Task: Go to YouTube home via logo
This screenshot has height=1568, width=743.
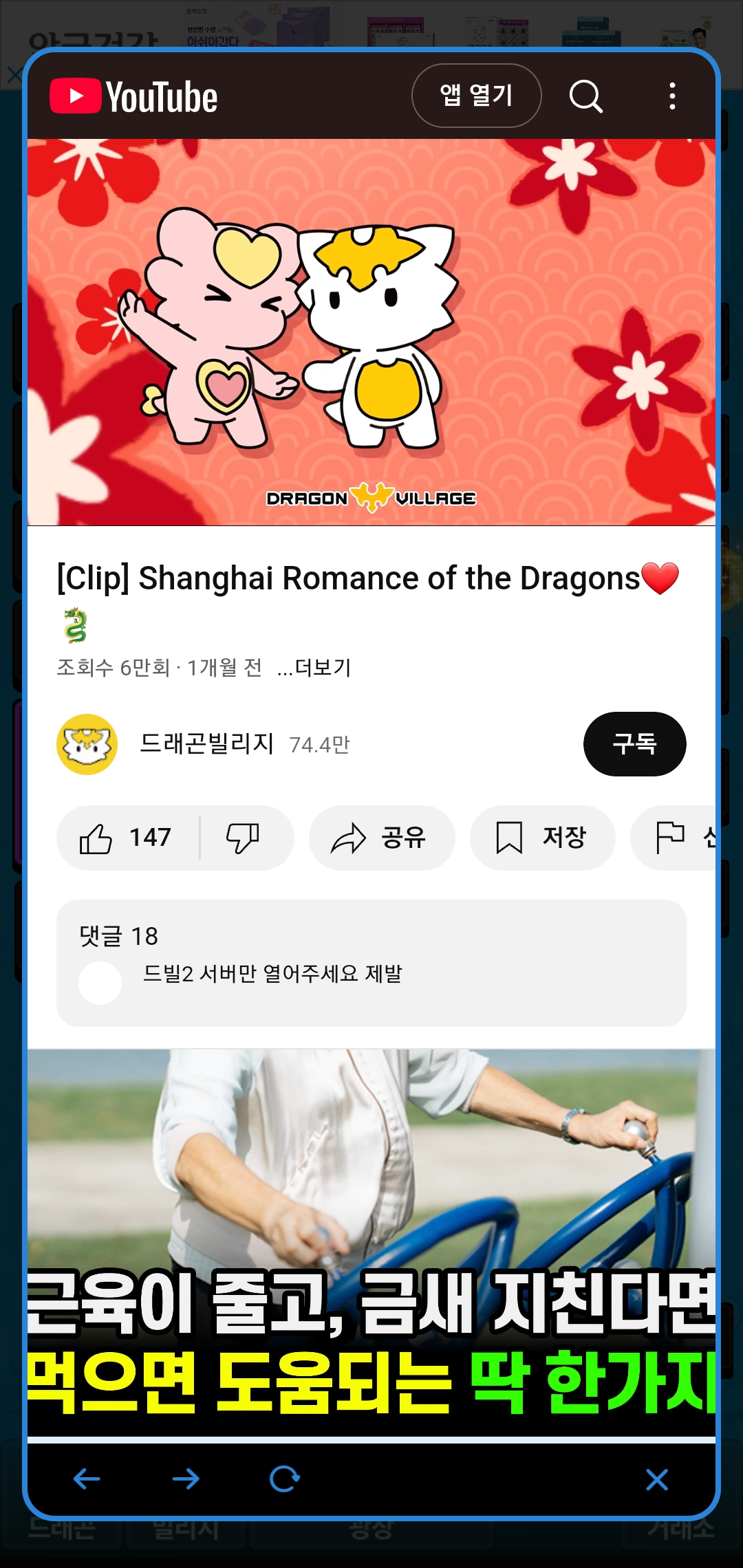Action: point(134,97)
